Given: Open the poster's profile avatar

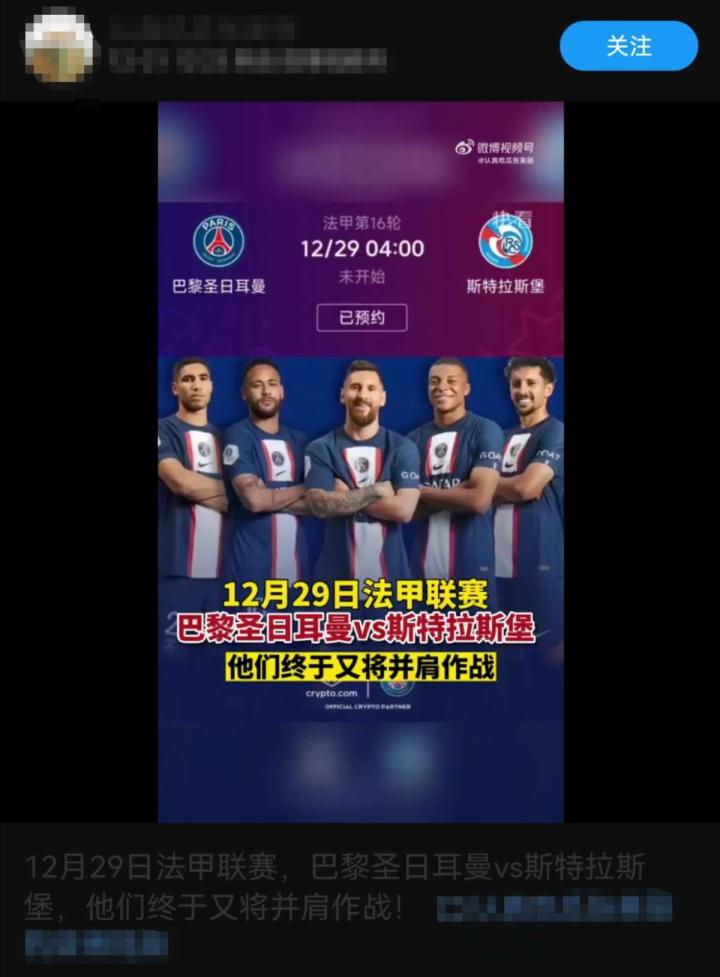Looking at the screenshot, I should 60,47.
